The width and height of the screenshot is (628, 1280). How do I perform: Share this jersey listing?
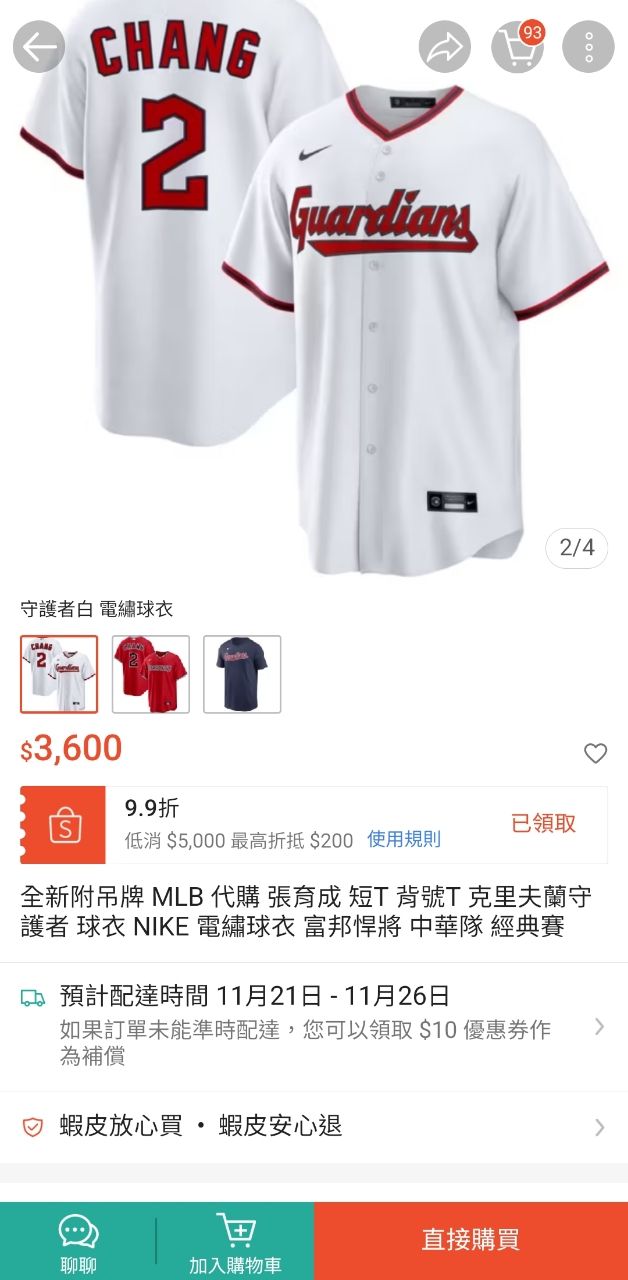[445, 47]
